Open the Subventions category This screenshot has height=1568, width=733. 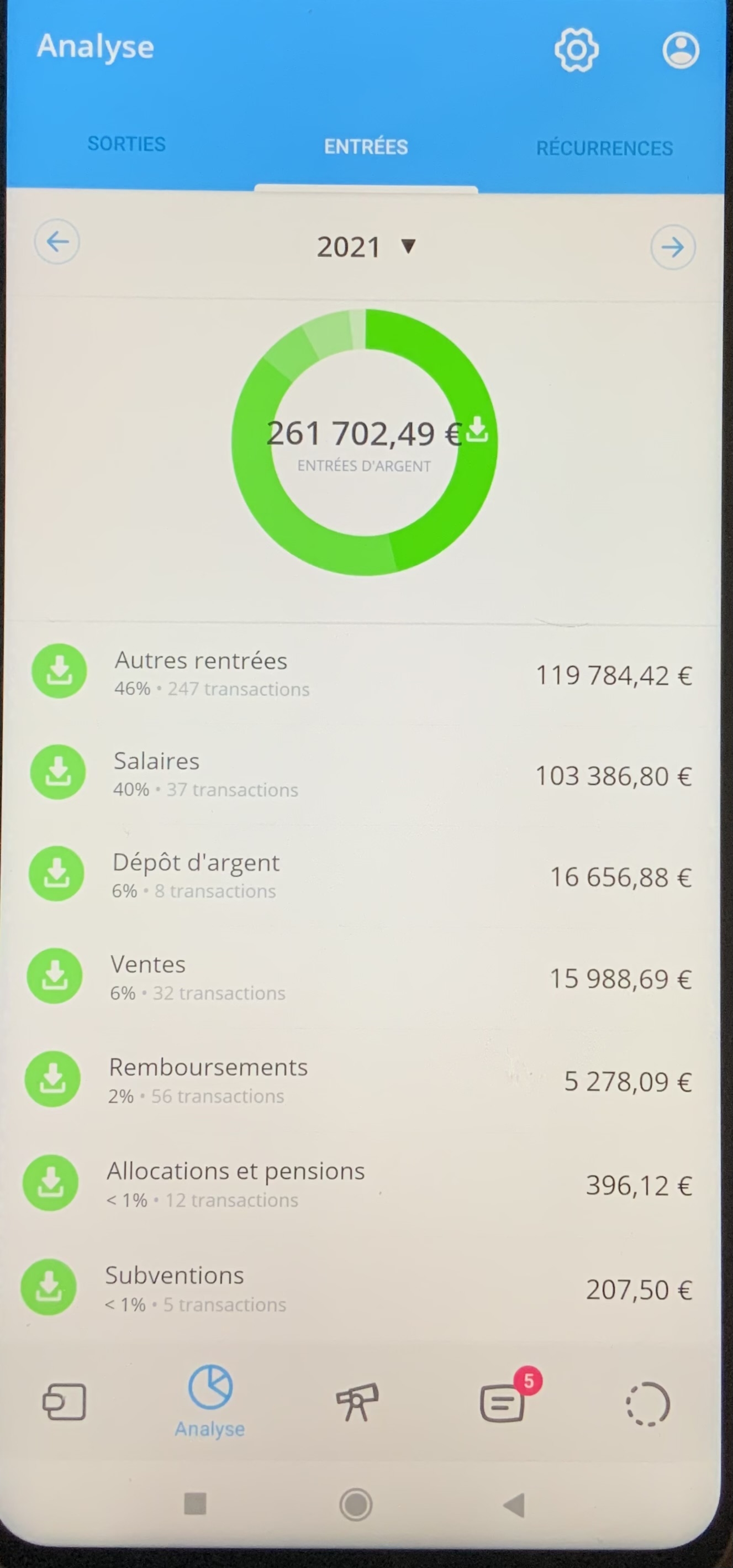coord(365,1288)
